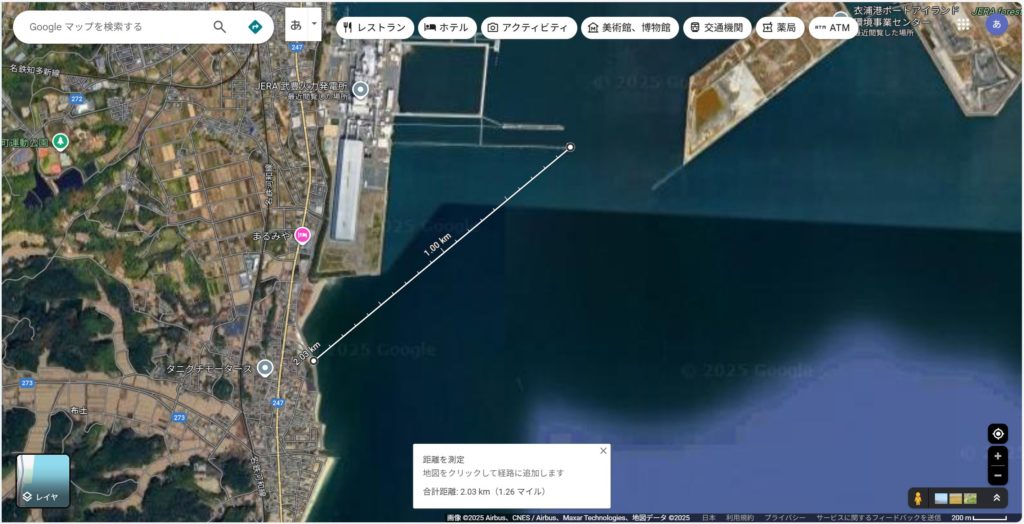
Task: Open directions via the blue arrow icon
Action: coord(256,27)
